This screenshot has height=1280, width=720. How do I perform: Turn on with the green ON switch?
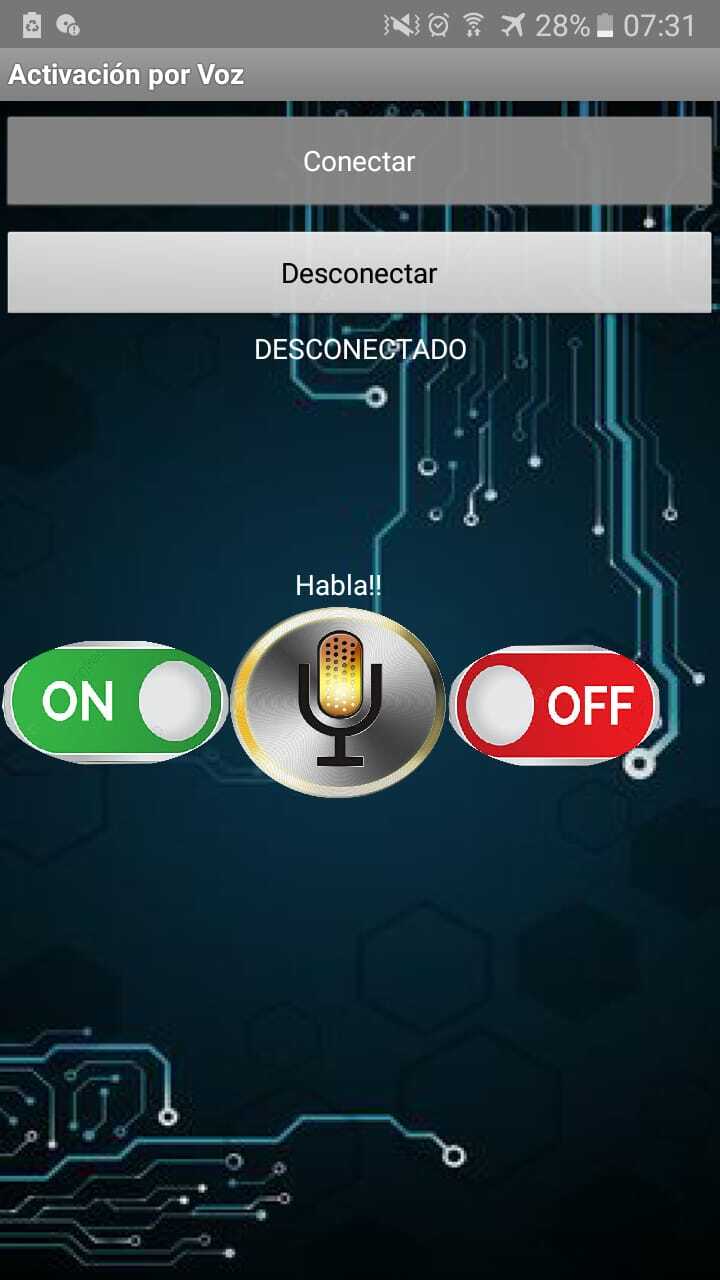[114, 702]
